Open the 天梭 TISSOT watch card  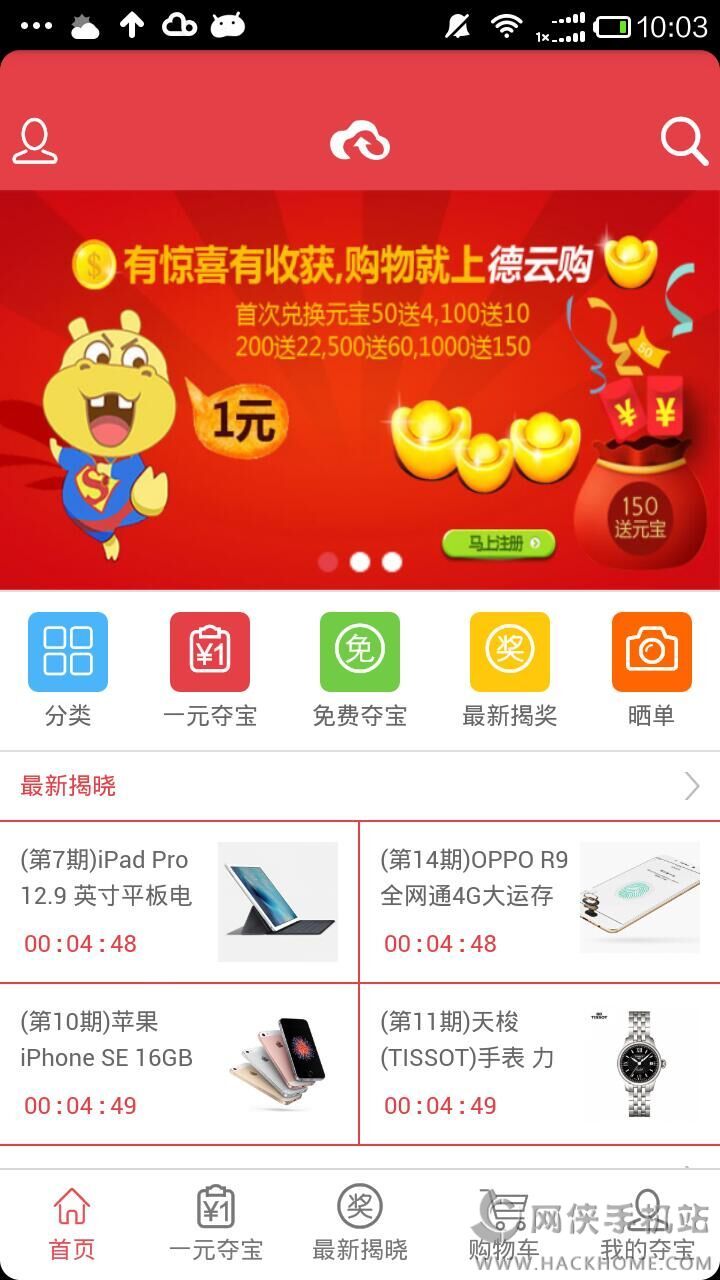coord(540,1064)
